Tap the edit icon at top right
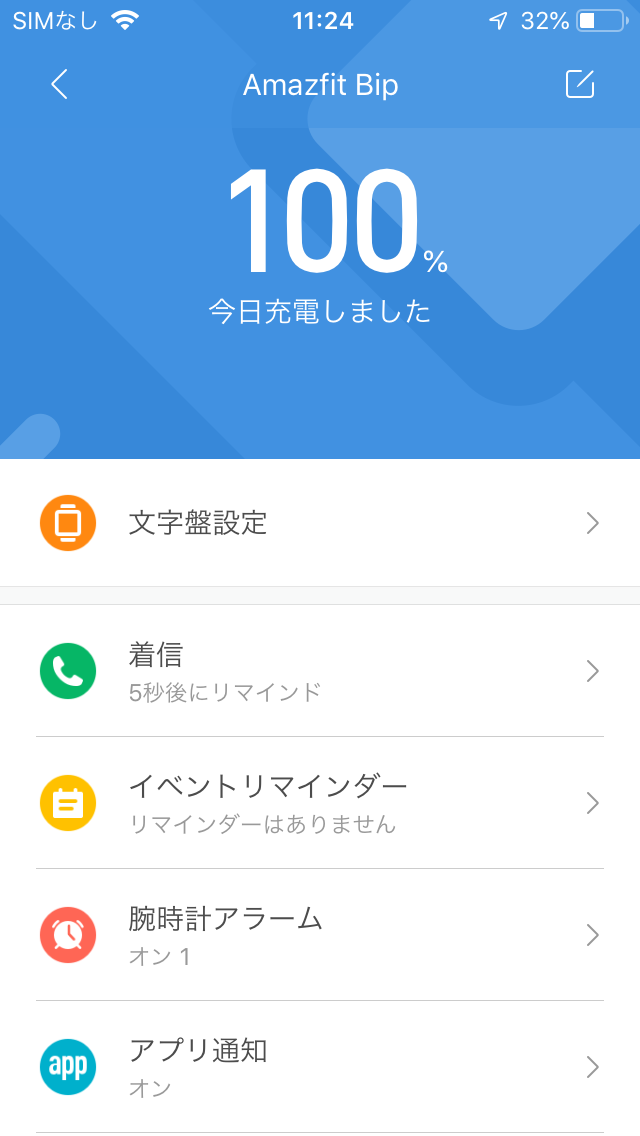The height and width of the screenshot is (1136, 640). coord(580,85)
